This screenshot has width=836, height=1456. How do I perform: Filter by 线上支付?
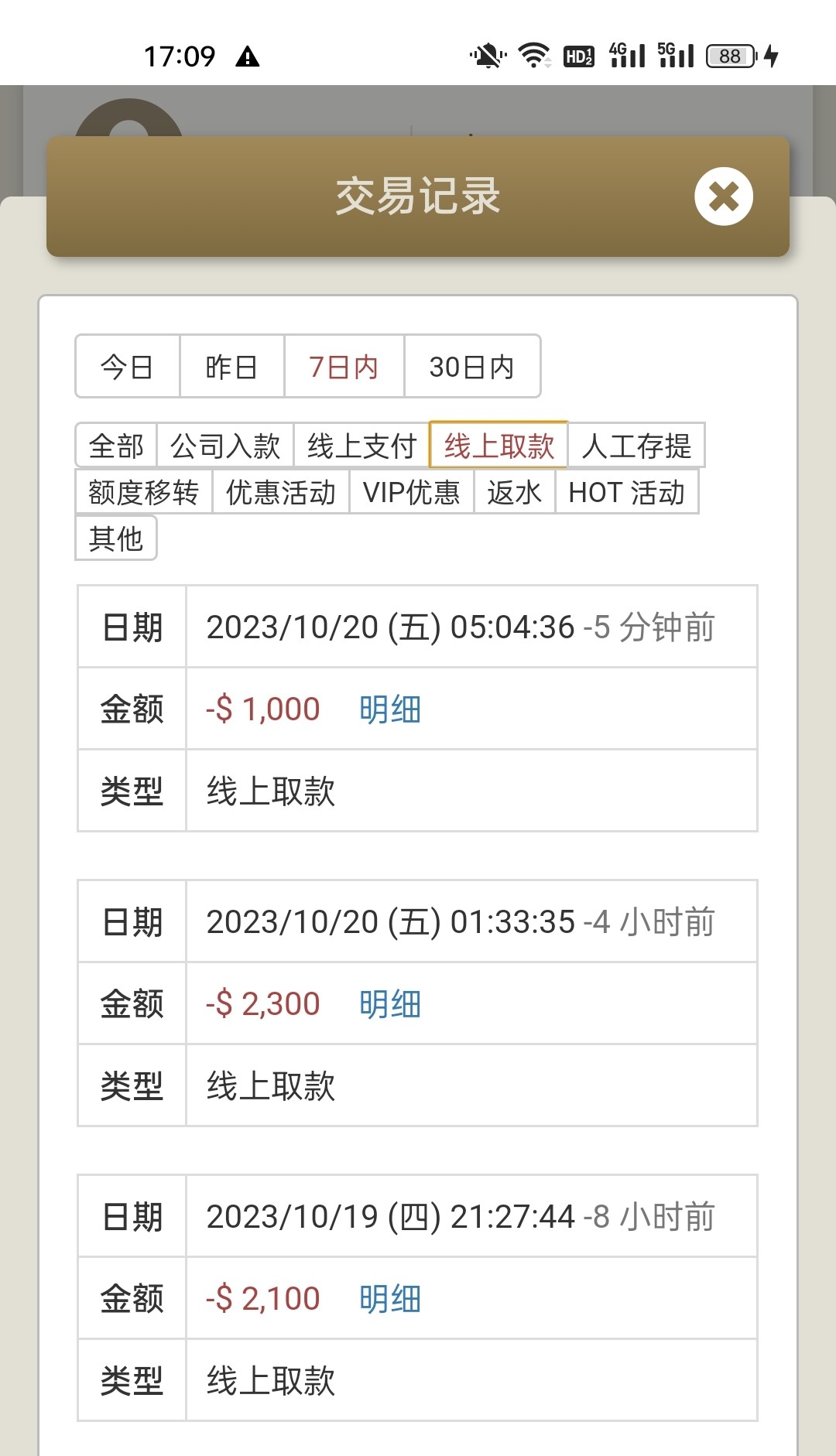pos(361,446)
